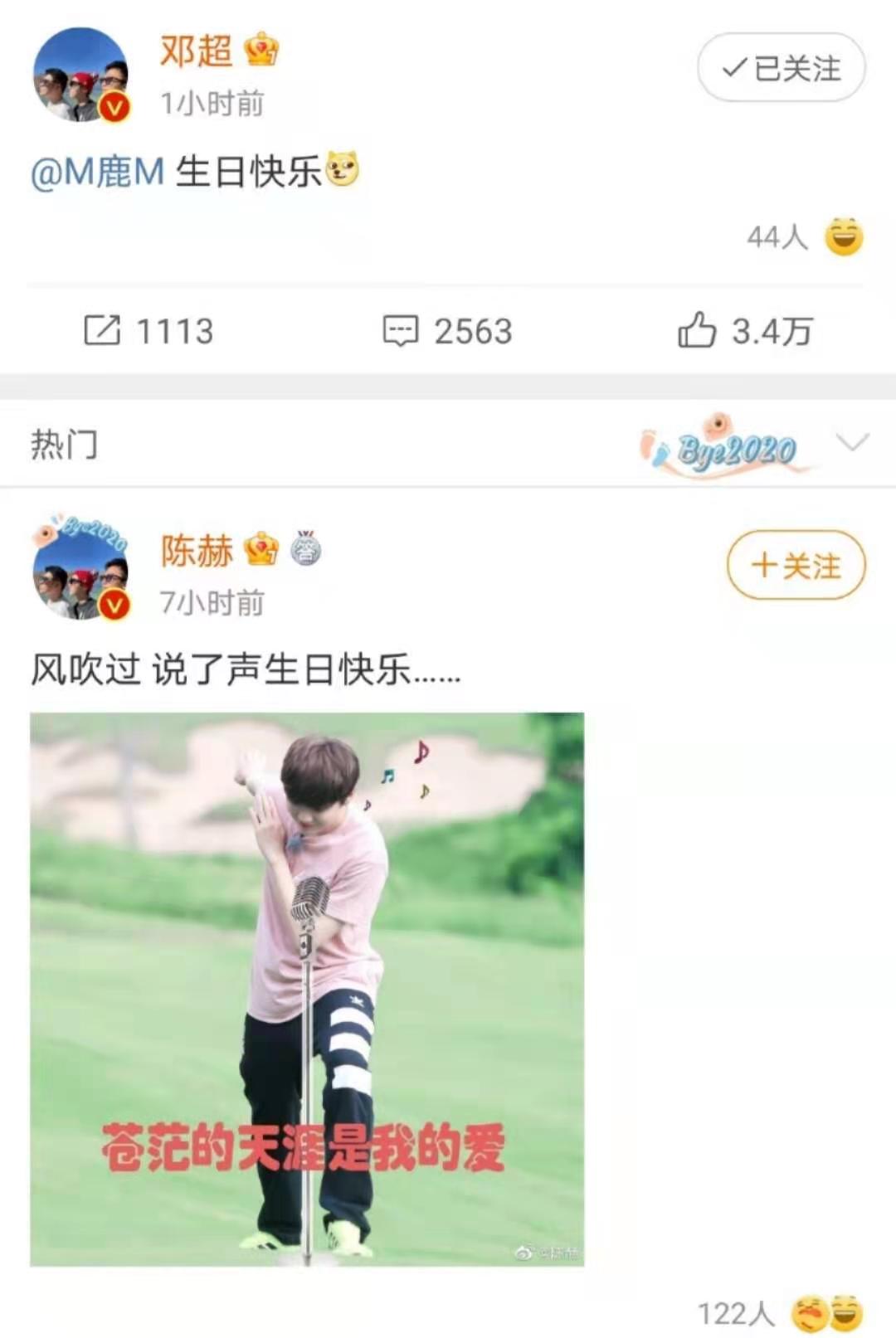Click the repost icon on 邓超's post

pyautogui.click(x=105, y=331)
